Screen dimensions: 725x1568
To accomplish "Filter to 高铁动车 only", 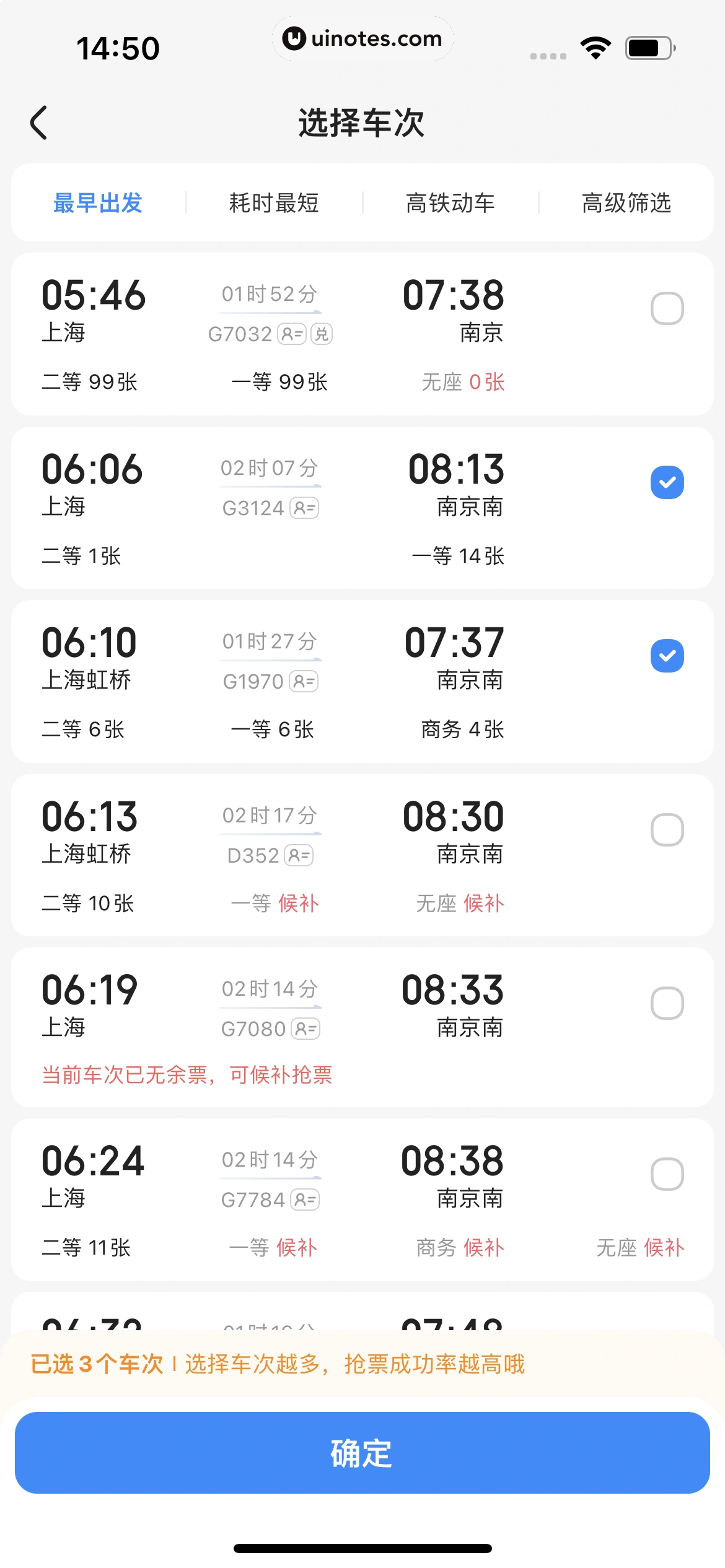I will pos(450,203).
